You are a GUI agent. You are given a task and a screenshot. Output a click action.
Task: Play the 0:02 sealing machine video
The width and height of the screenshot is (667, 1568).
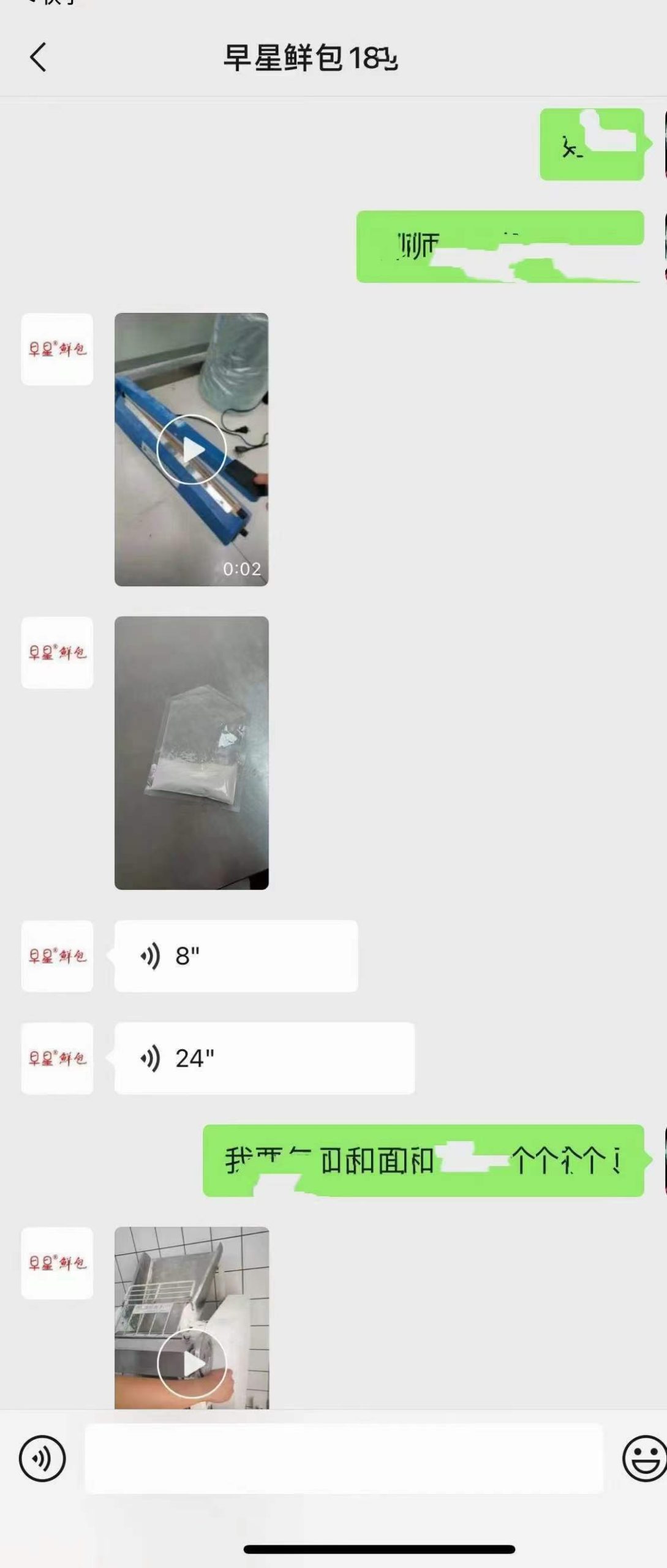point(191,450)
